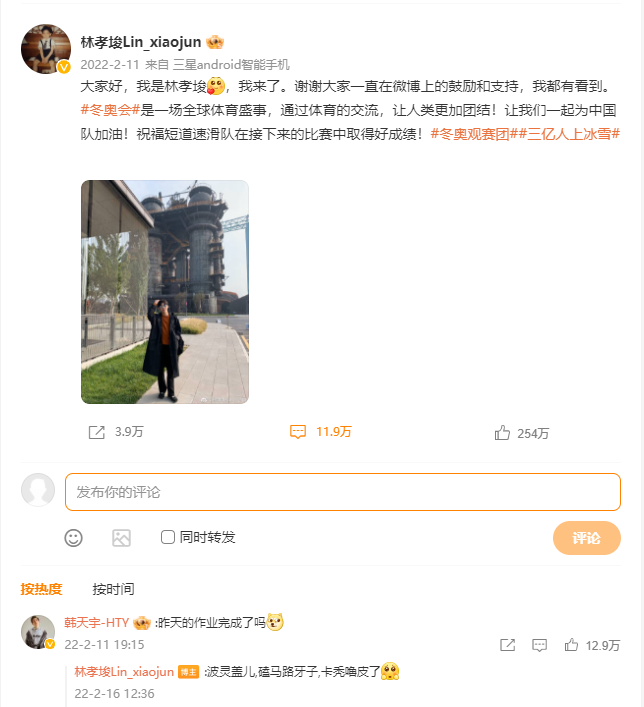
Task: Submit with the orange 评论 button
Action: tap(586, 538)
